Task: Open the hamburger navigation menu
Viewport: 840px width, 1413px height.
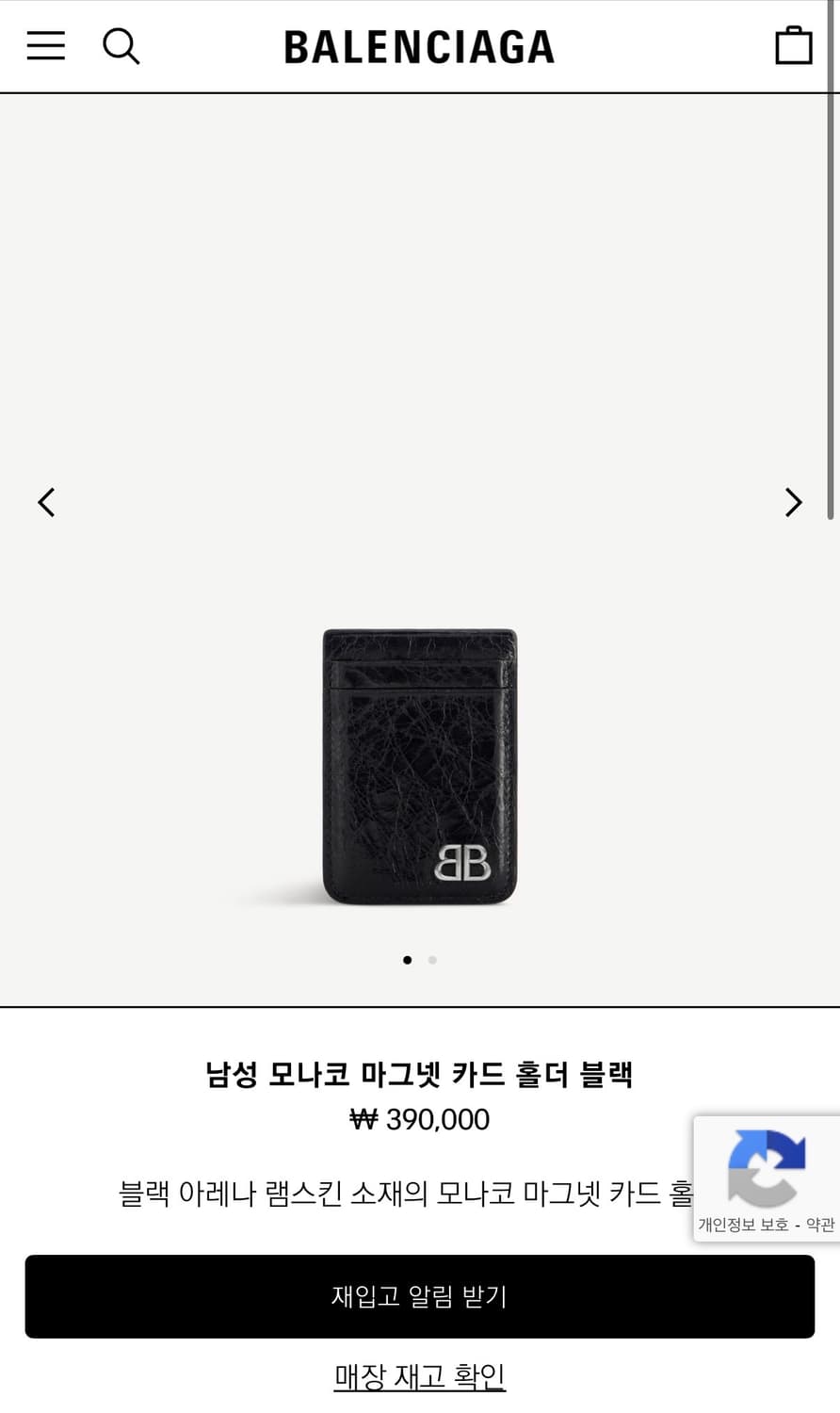Action: click(x=45, y=44)
